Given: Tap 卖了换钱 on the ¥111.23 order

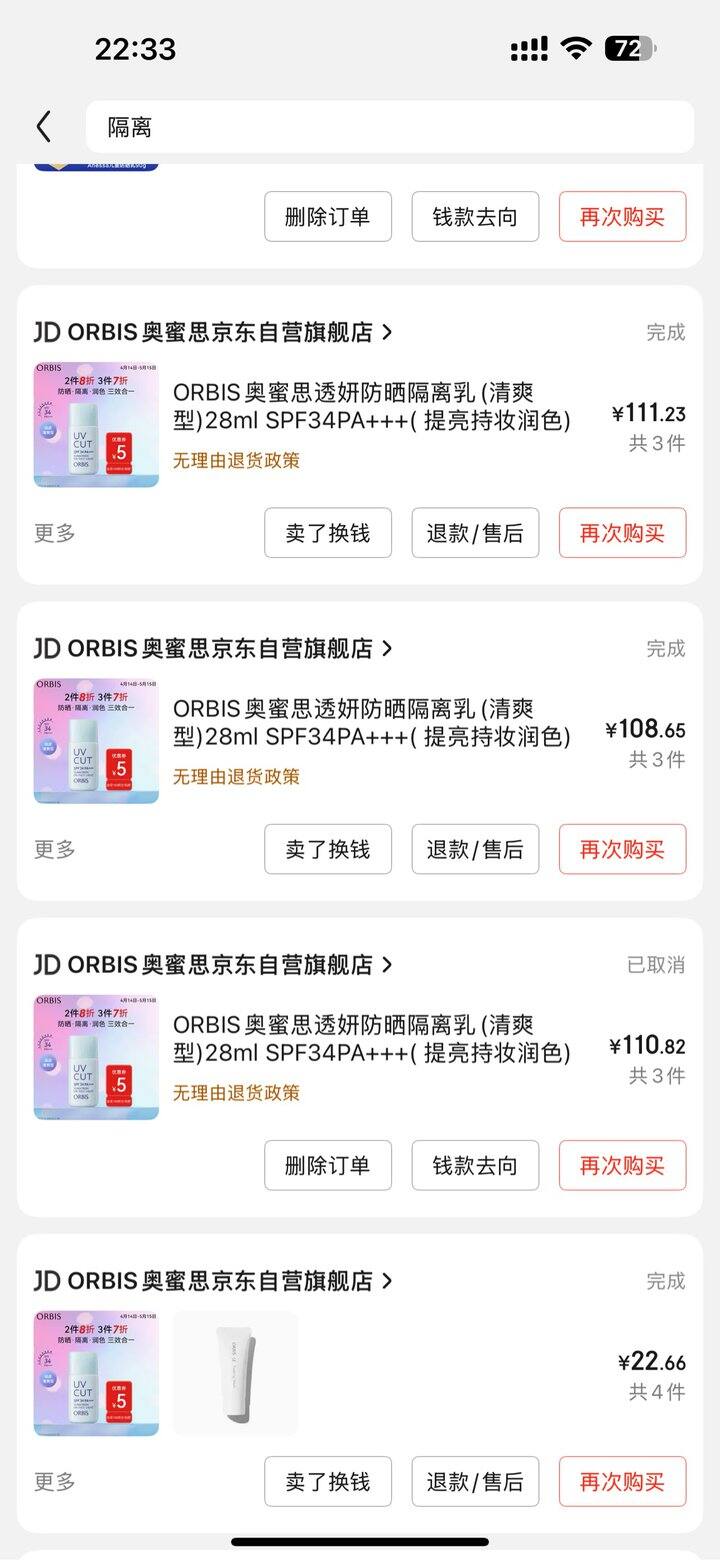Looking at the screenshot, I should pos(328,533).
